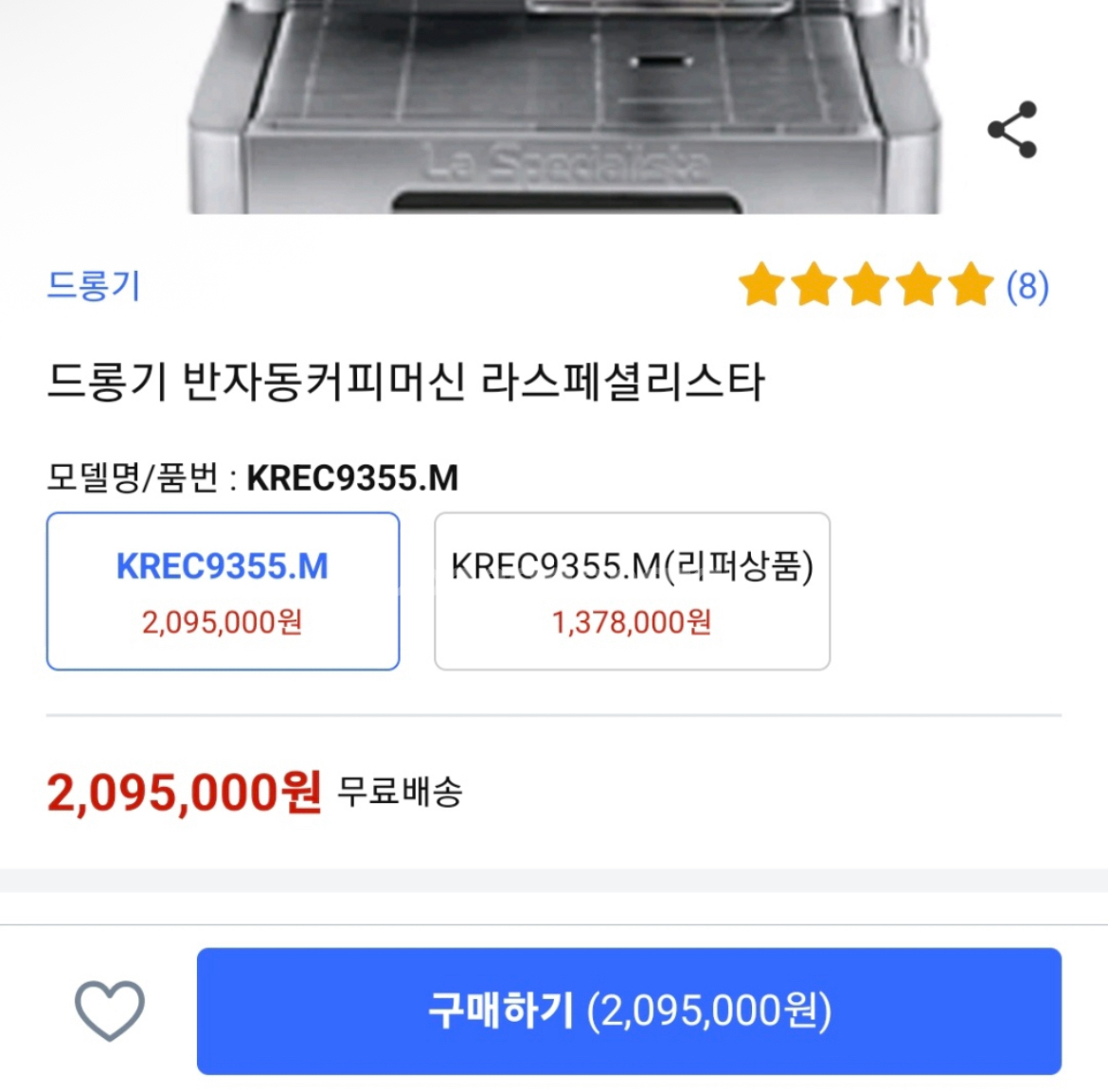Tap the 구매하기 purchase button
Screen dimensions: 1108x1092
(629, 1011)
